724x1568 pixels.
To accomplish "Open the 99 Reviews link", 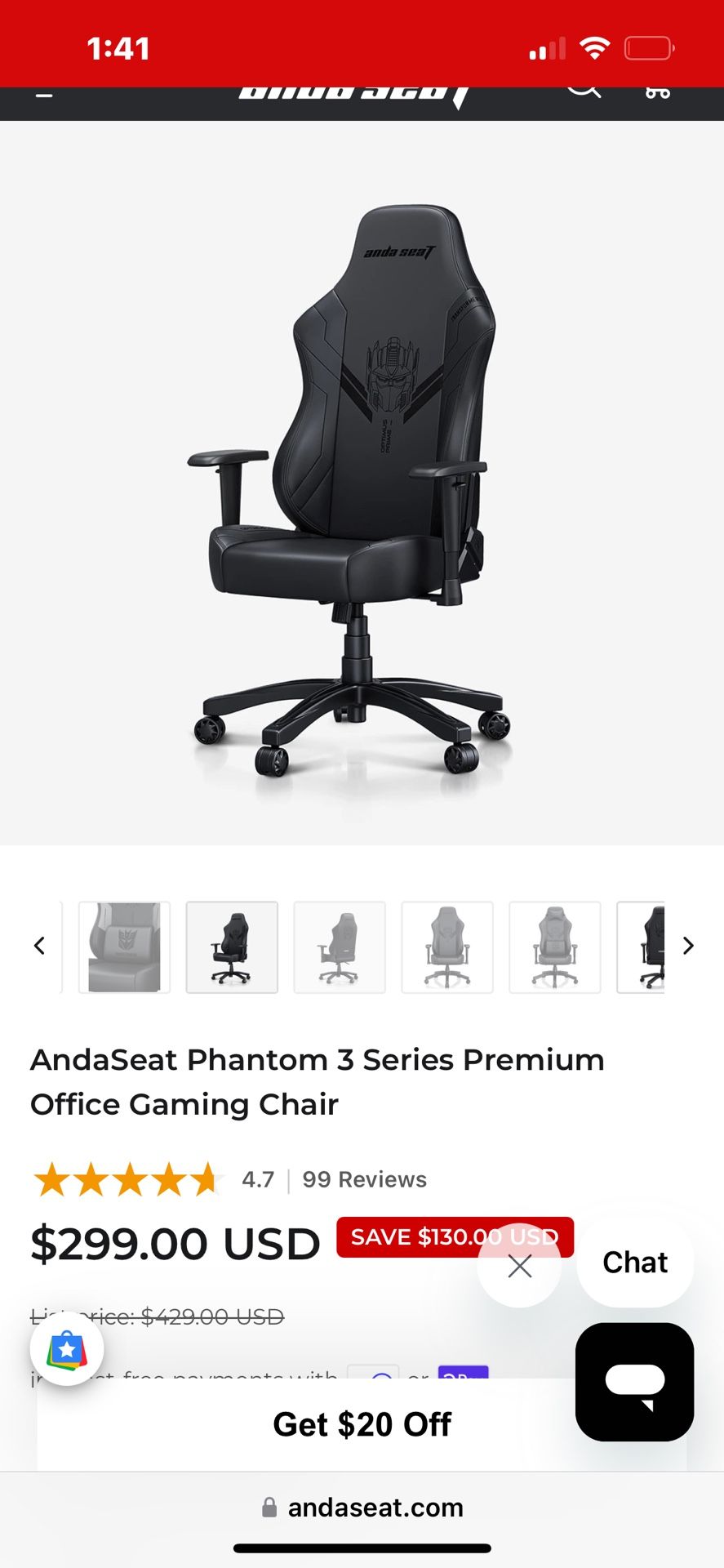I will coord(364,1179).
